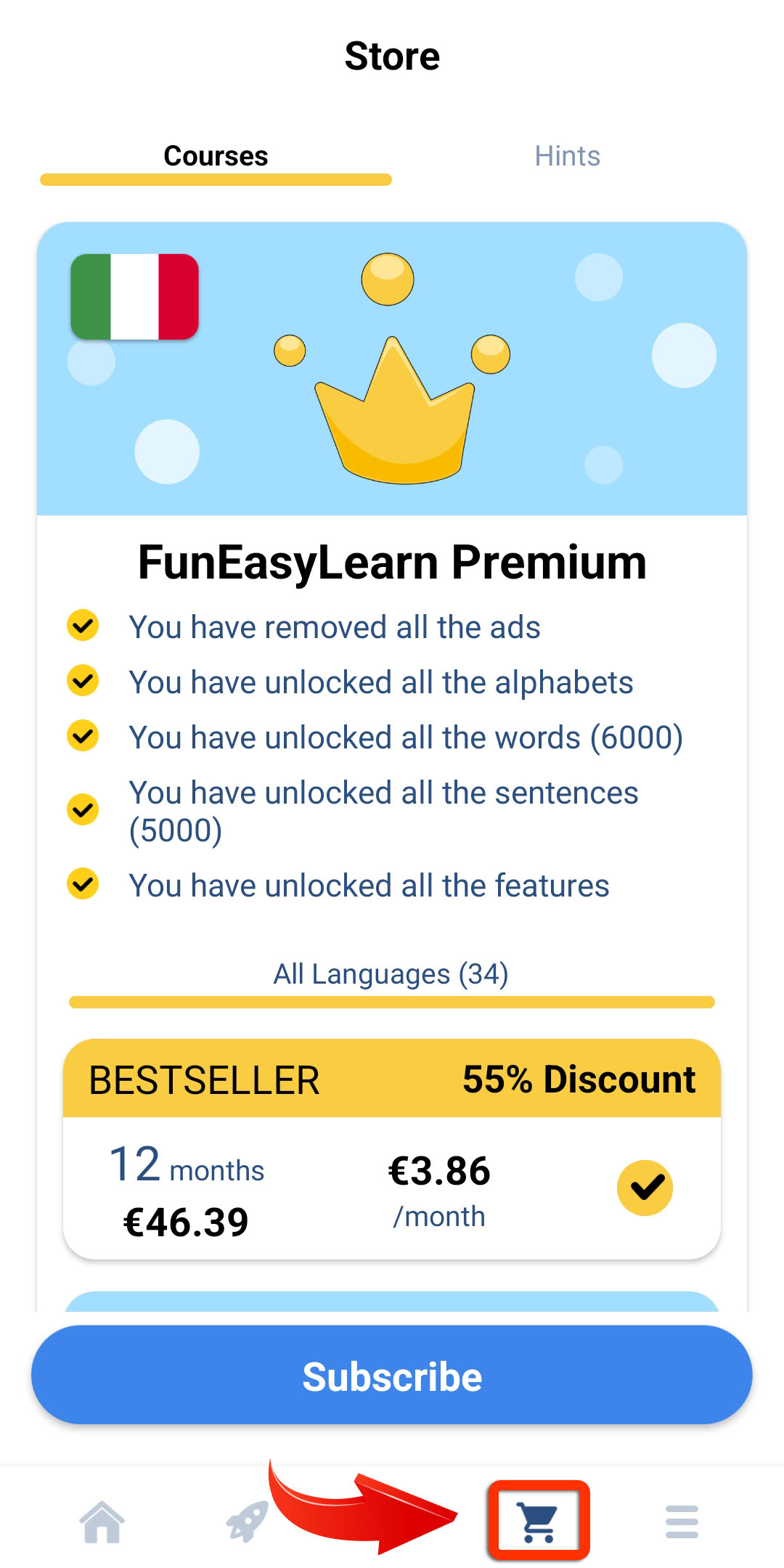Tap the blue Subscribe button

tap(392, 1376)
